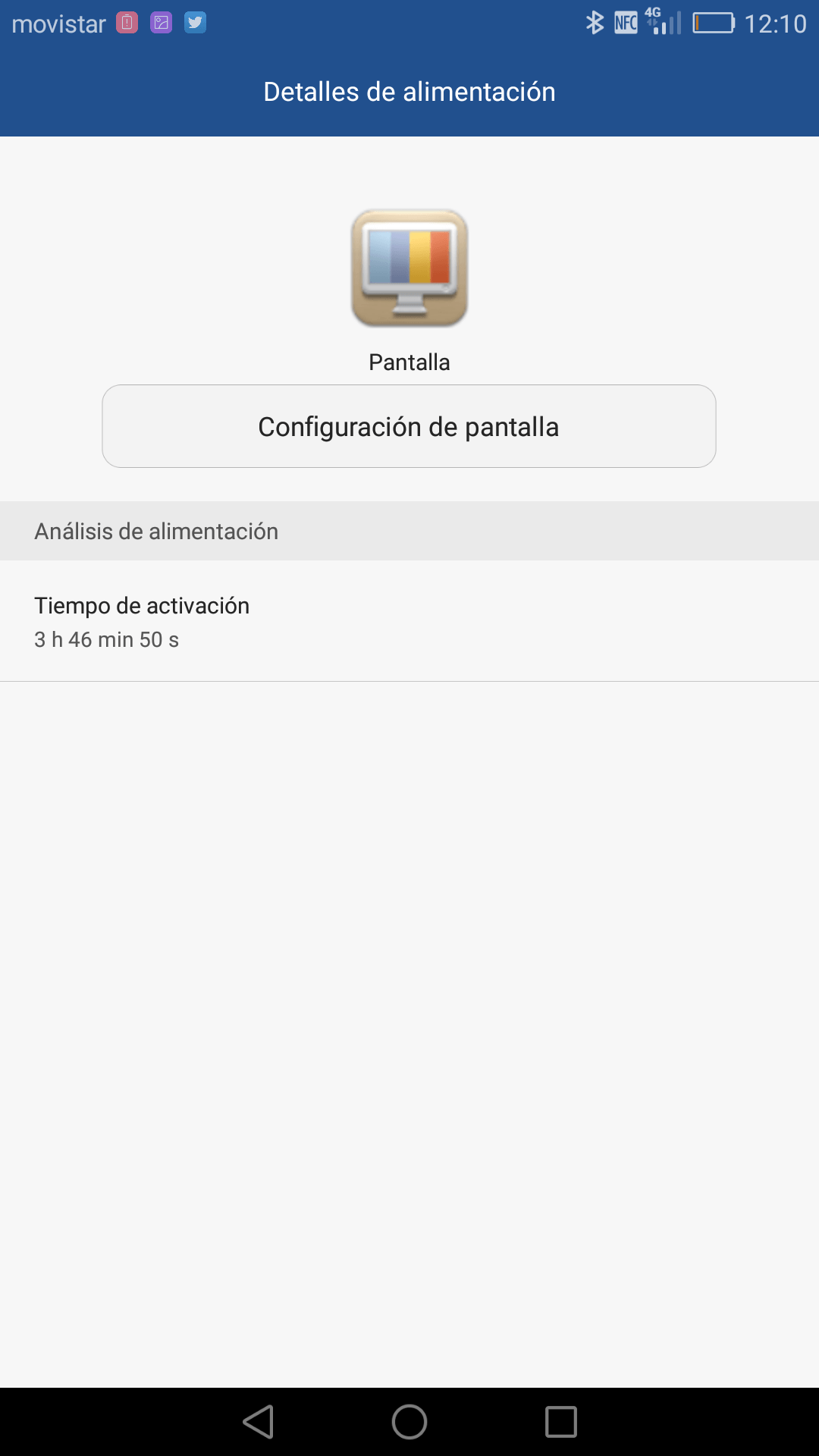
Task: Select the movistar carrier label
Action: click(58, 23)
